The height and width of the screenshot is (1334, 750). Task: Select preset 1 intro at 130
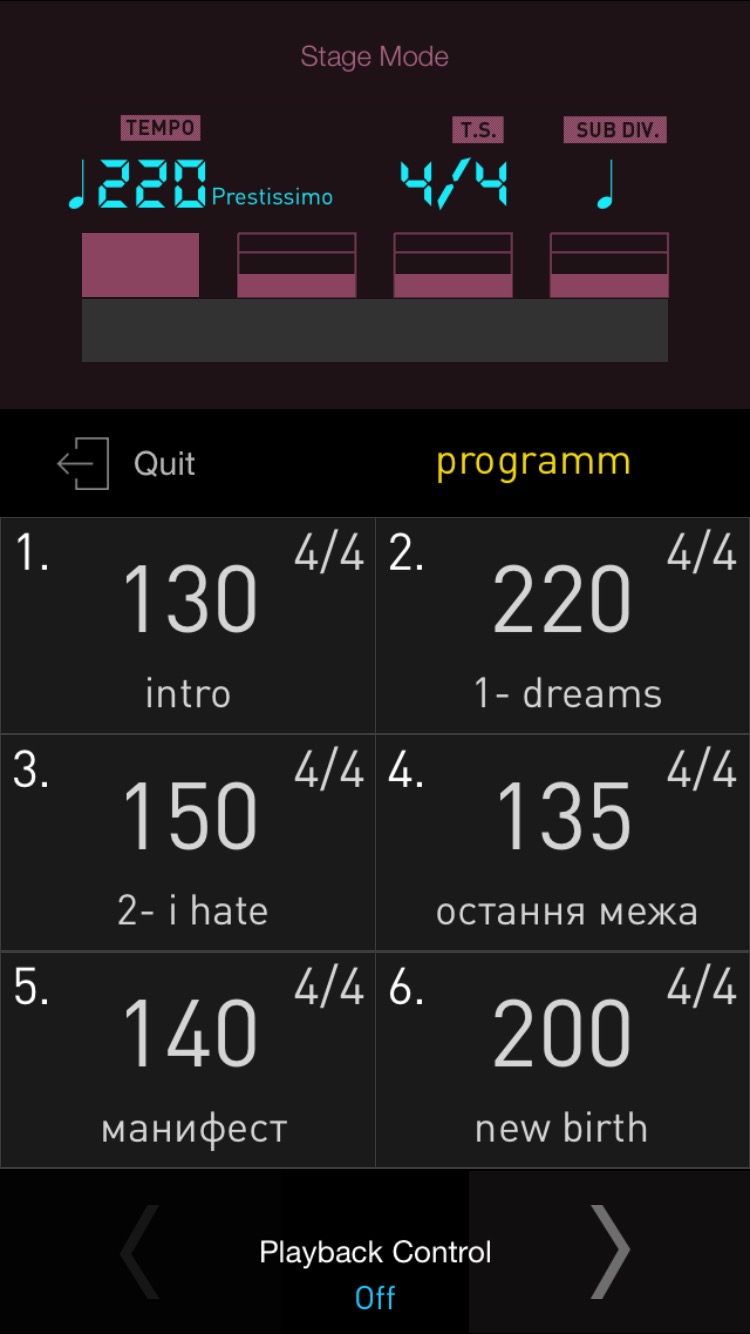point(188,626)
